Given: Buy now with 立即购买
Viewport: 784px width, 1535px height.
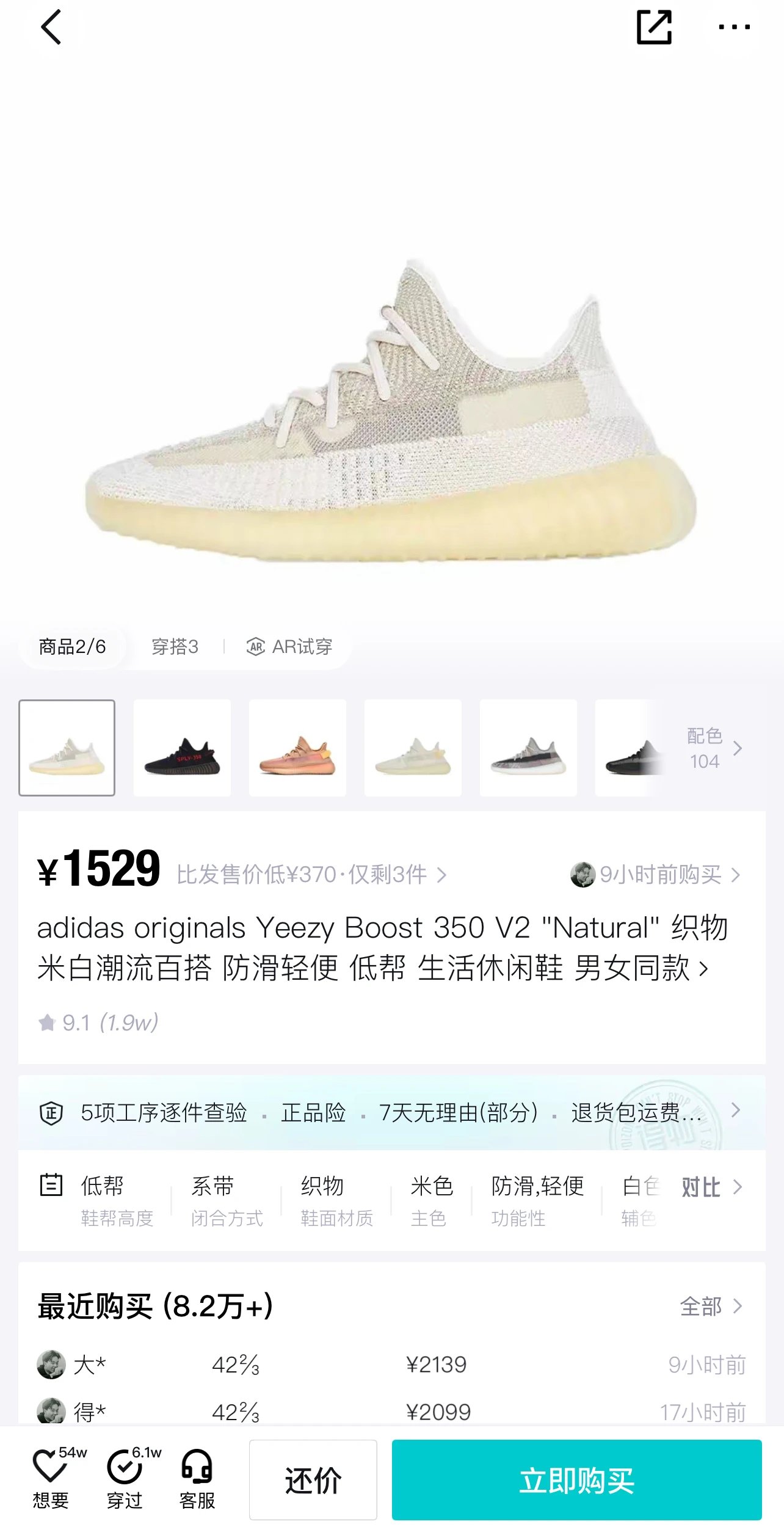Looking at the screenshot, I should click(x=577, y=1481).
